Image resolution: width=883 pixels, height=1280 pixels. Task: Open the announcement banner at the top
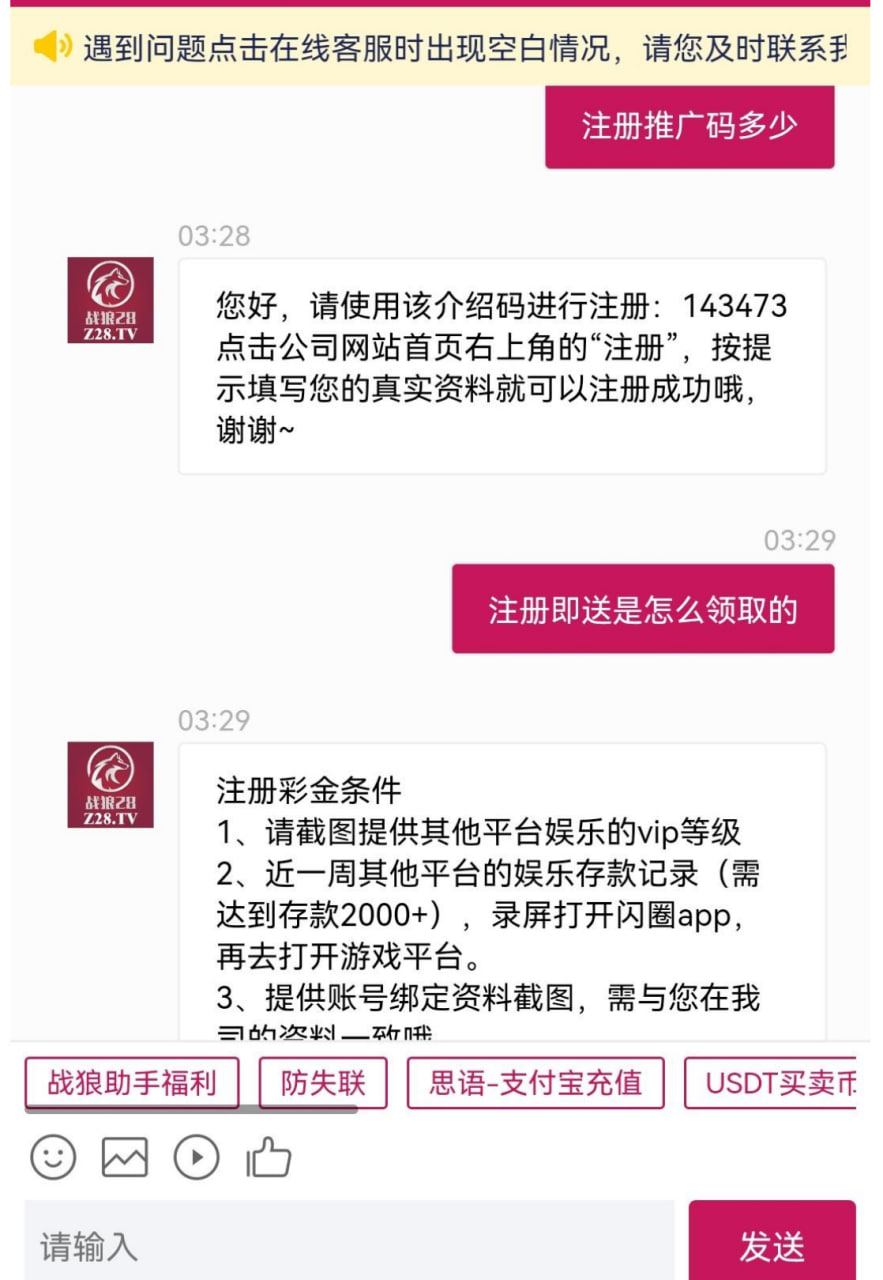pyautogui.click(x=440, y=47)
